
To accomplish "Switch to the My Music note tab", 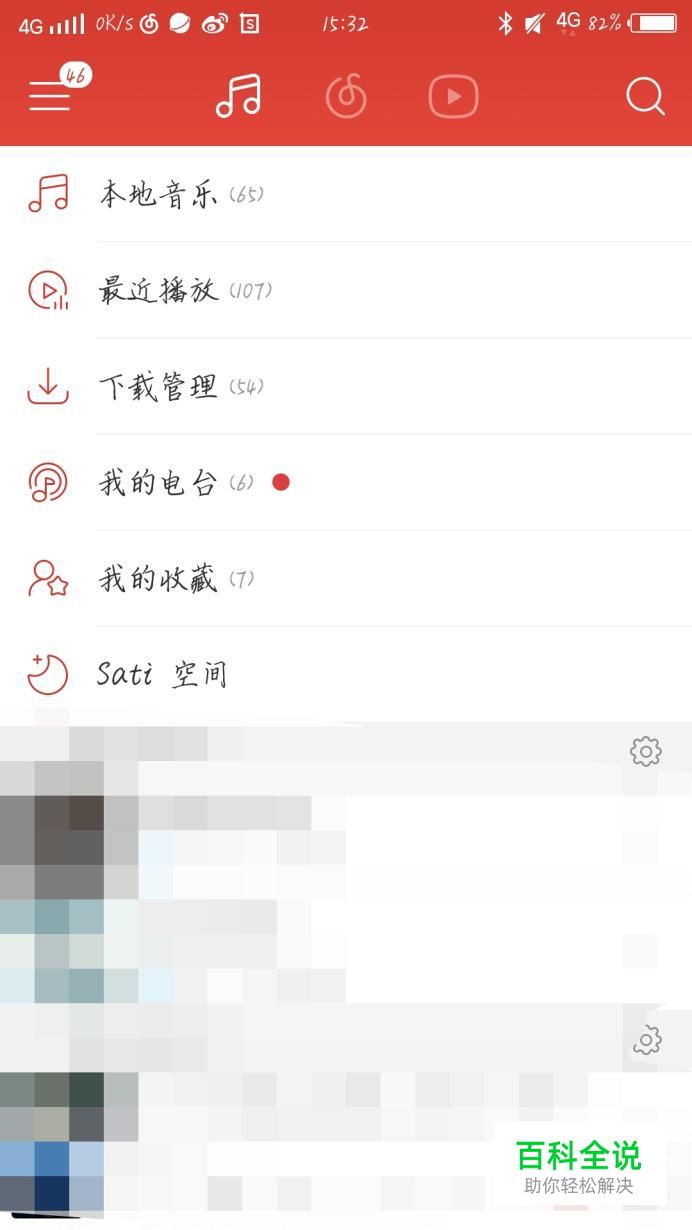I will pyautogui.click(x=238, y=96).
